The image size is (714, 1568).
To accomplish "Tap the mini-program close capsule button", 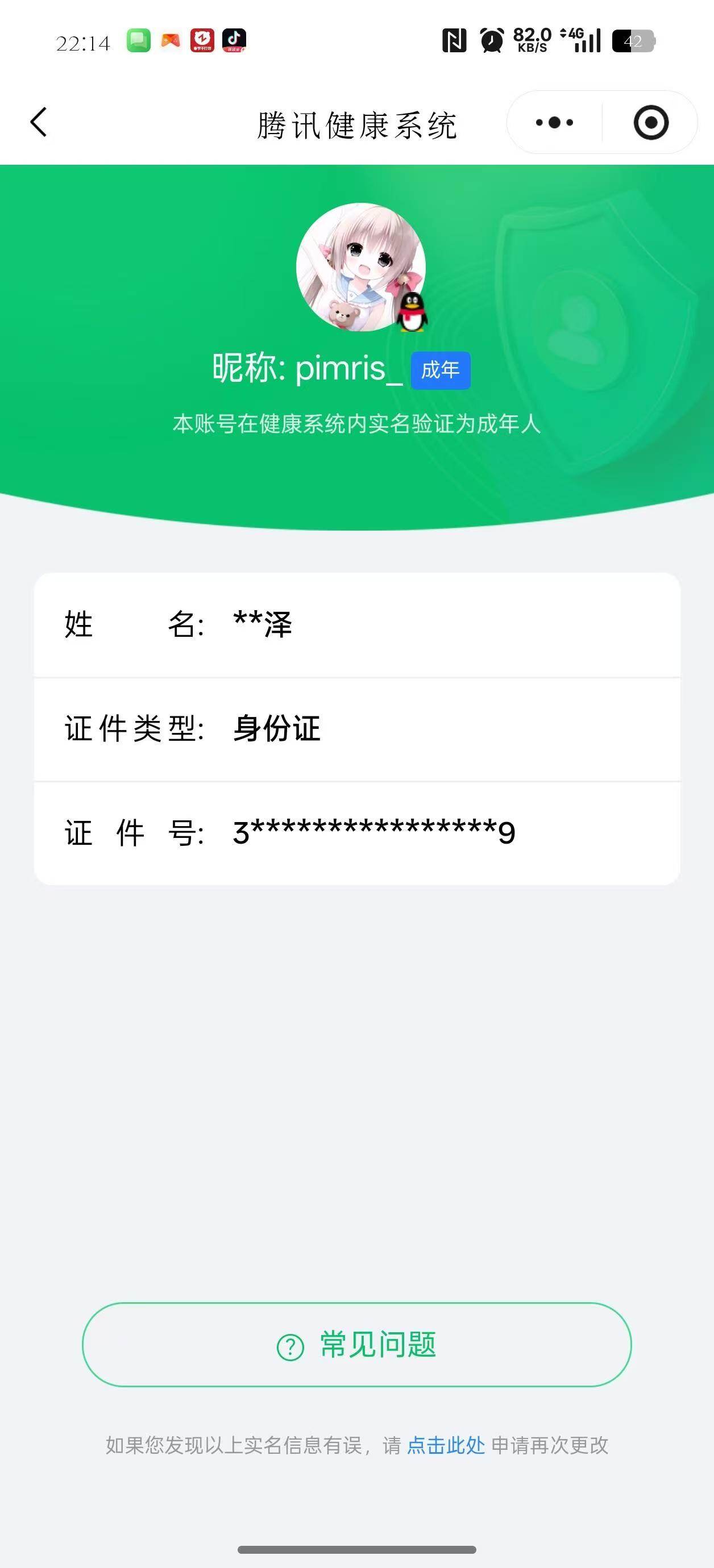I will (x=650, y=122).
